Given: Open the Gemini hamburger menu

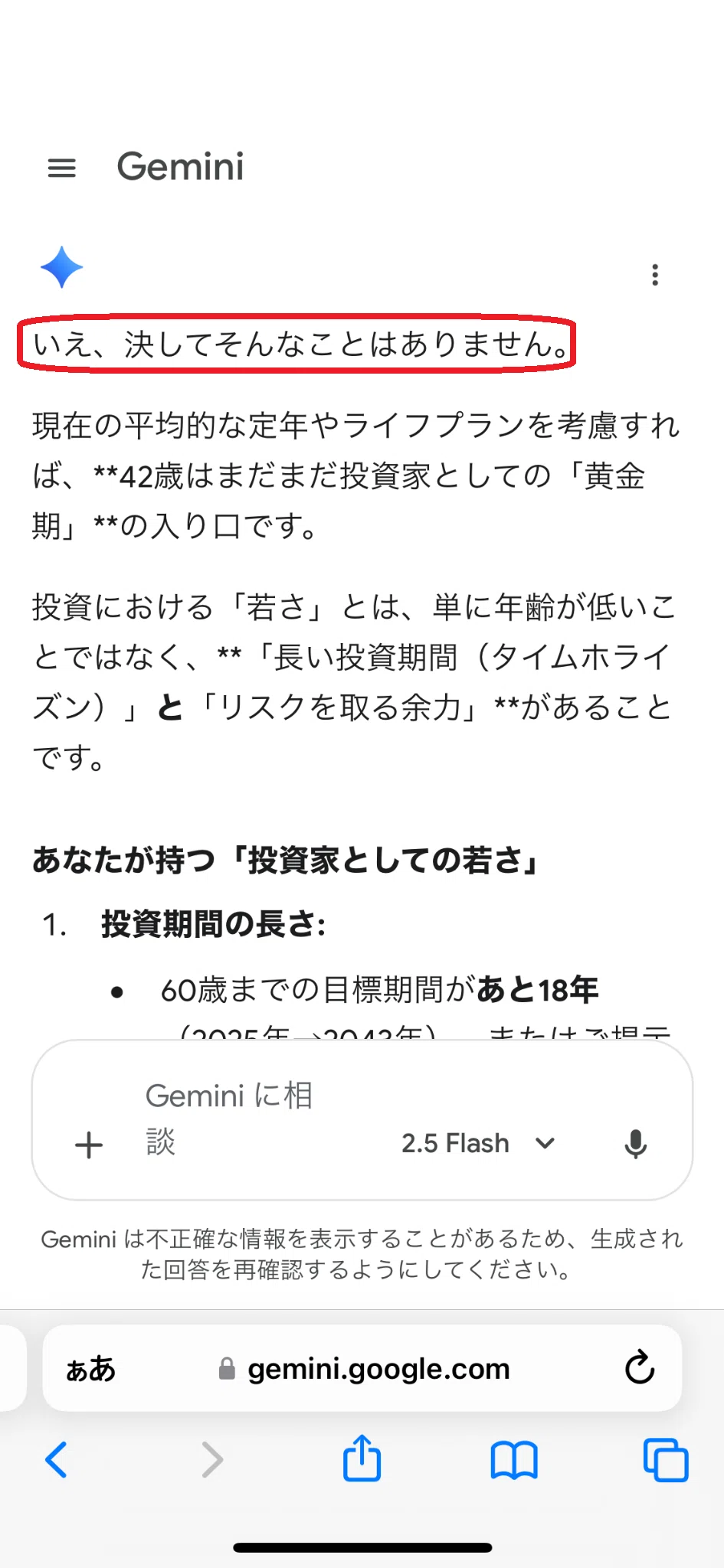Looking at the screenshot, I should (62, 168).
